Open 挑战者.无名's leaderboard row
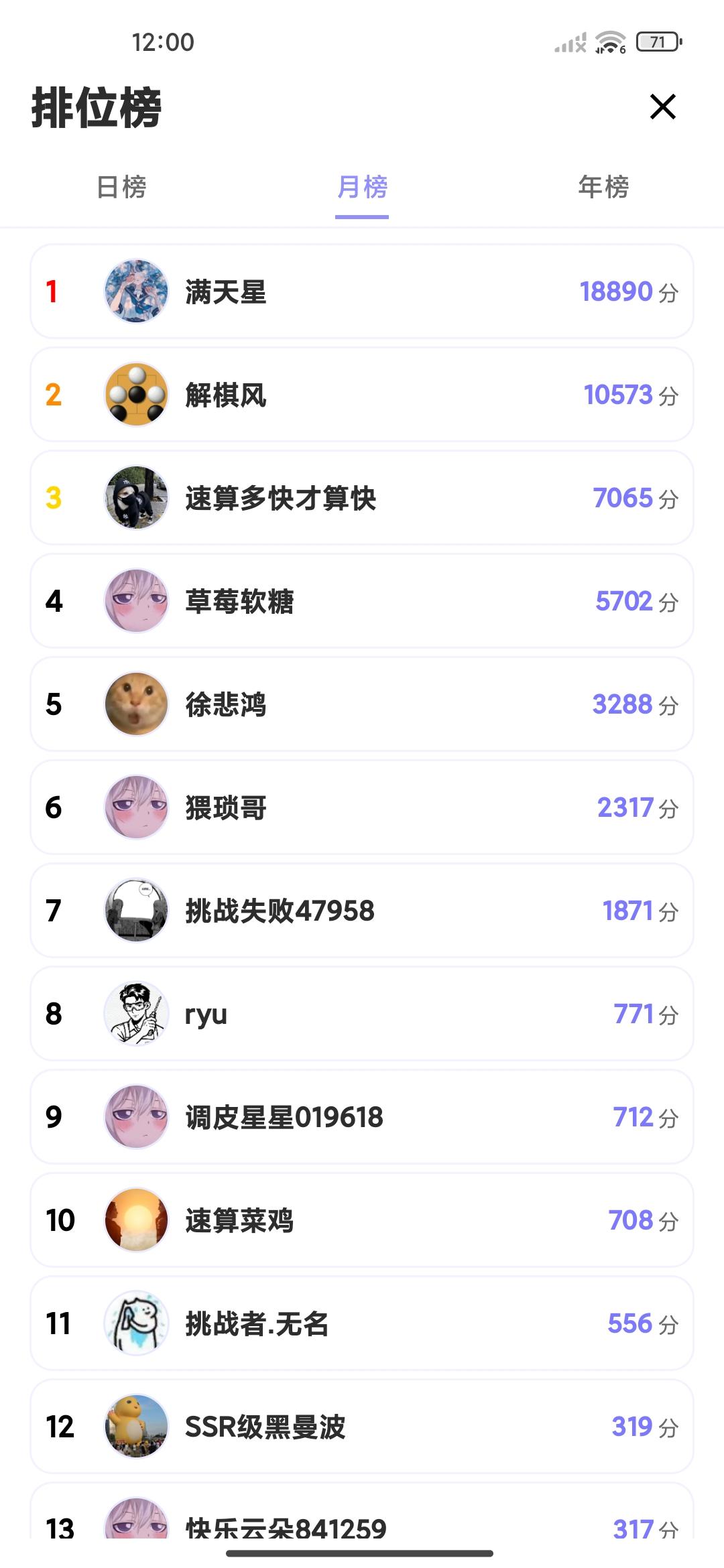The height and width of the screenshot is (1568, 724). (x=362, y=1324)
